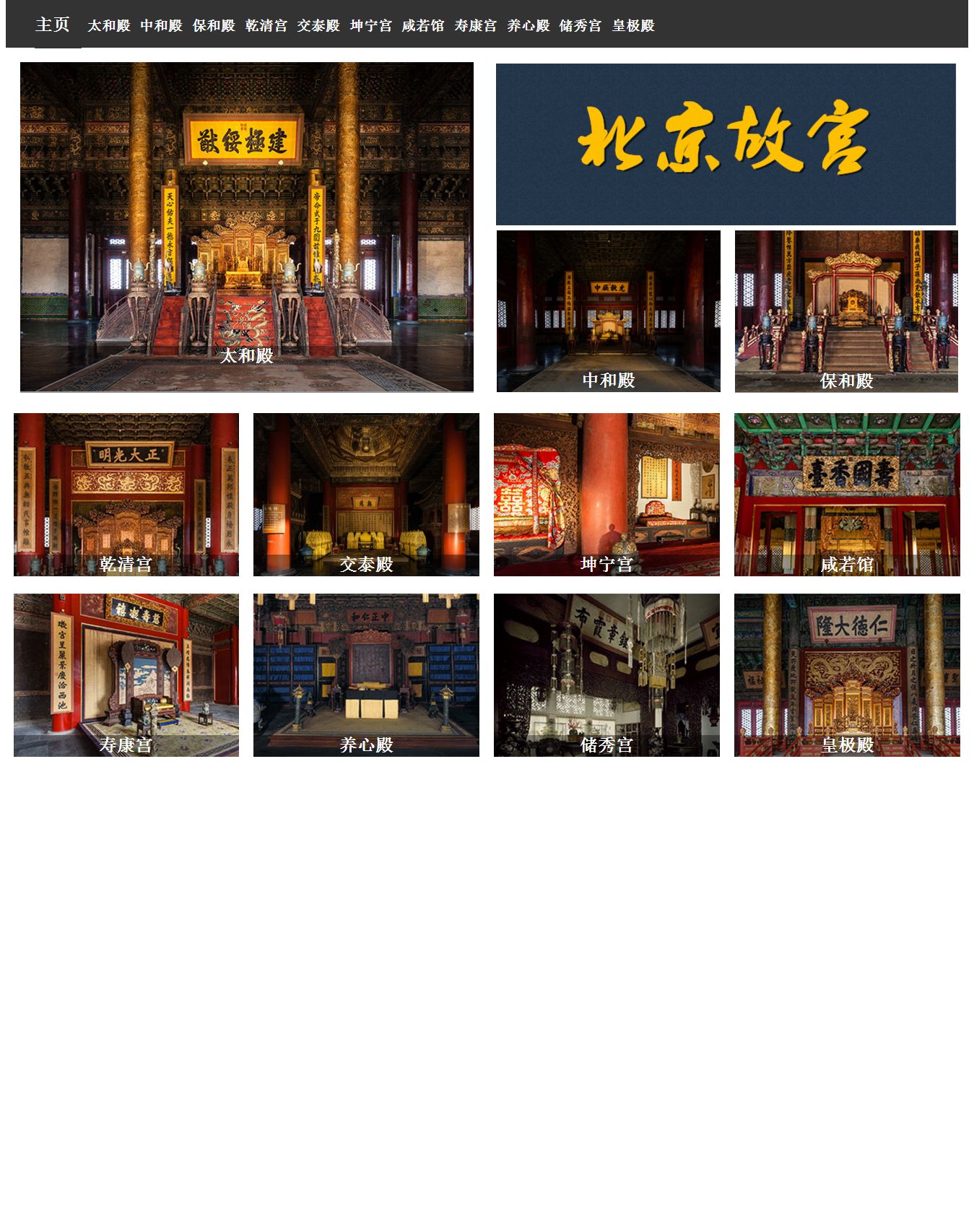Go to the 主页 home link
The height and width of the screenshot is (1232, 974).
coord(52,25)
